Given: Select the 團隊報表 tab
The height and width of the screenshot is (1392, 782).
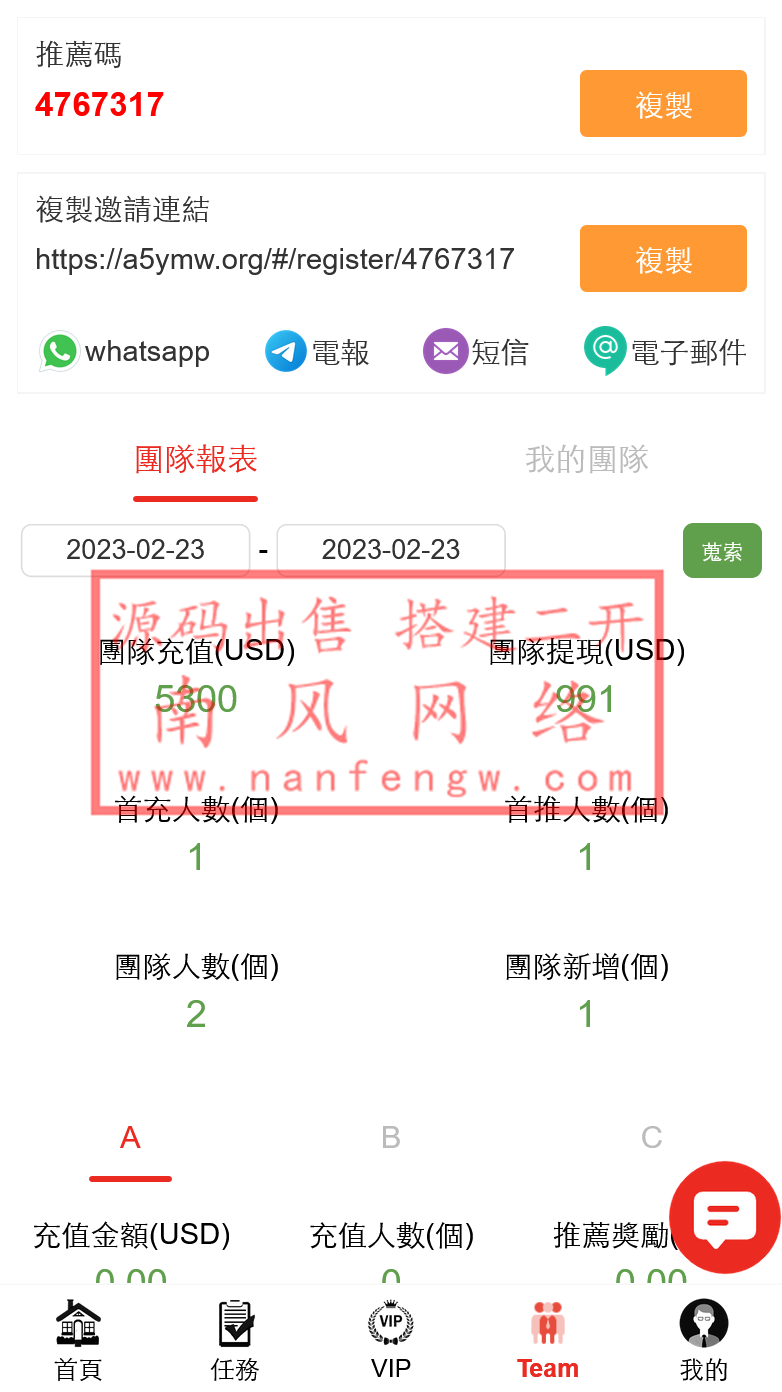Looking at the screenshot, I should coord(196,460).
